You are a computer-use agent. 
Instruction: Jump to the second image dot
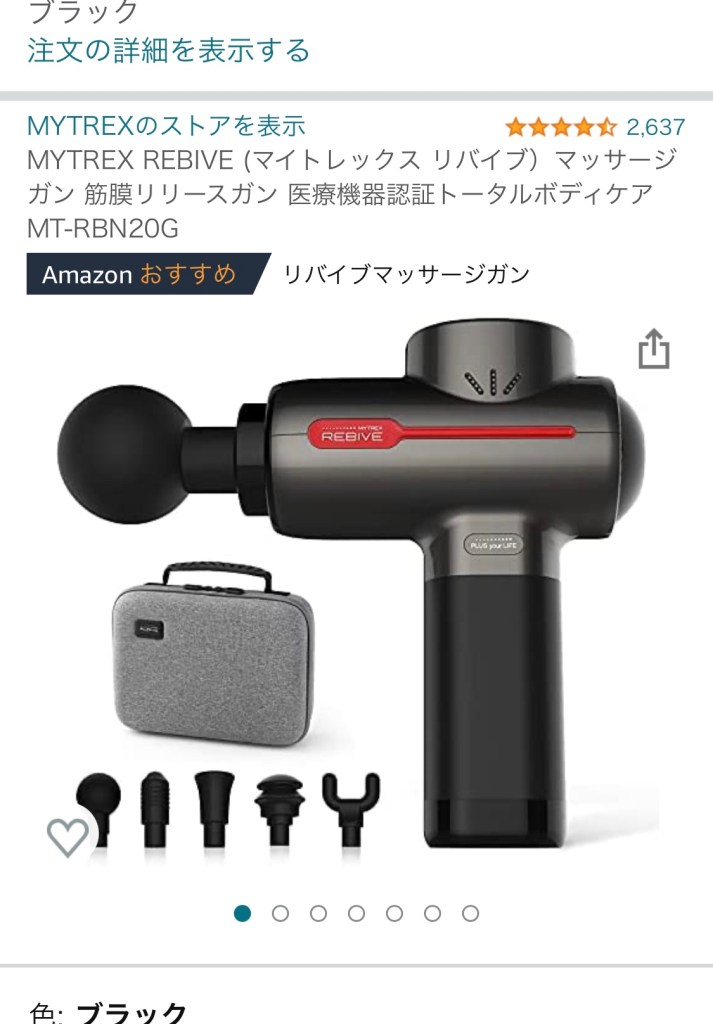click(281, 913)
